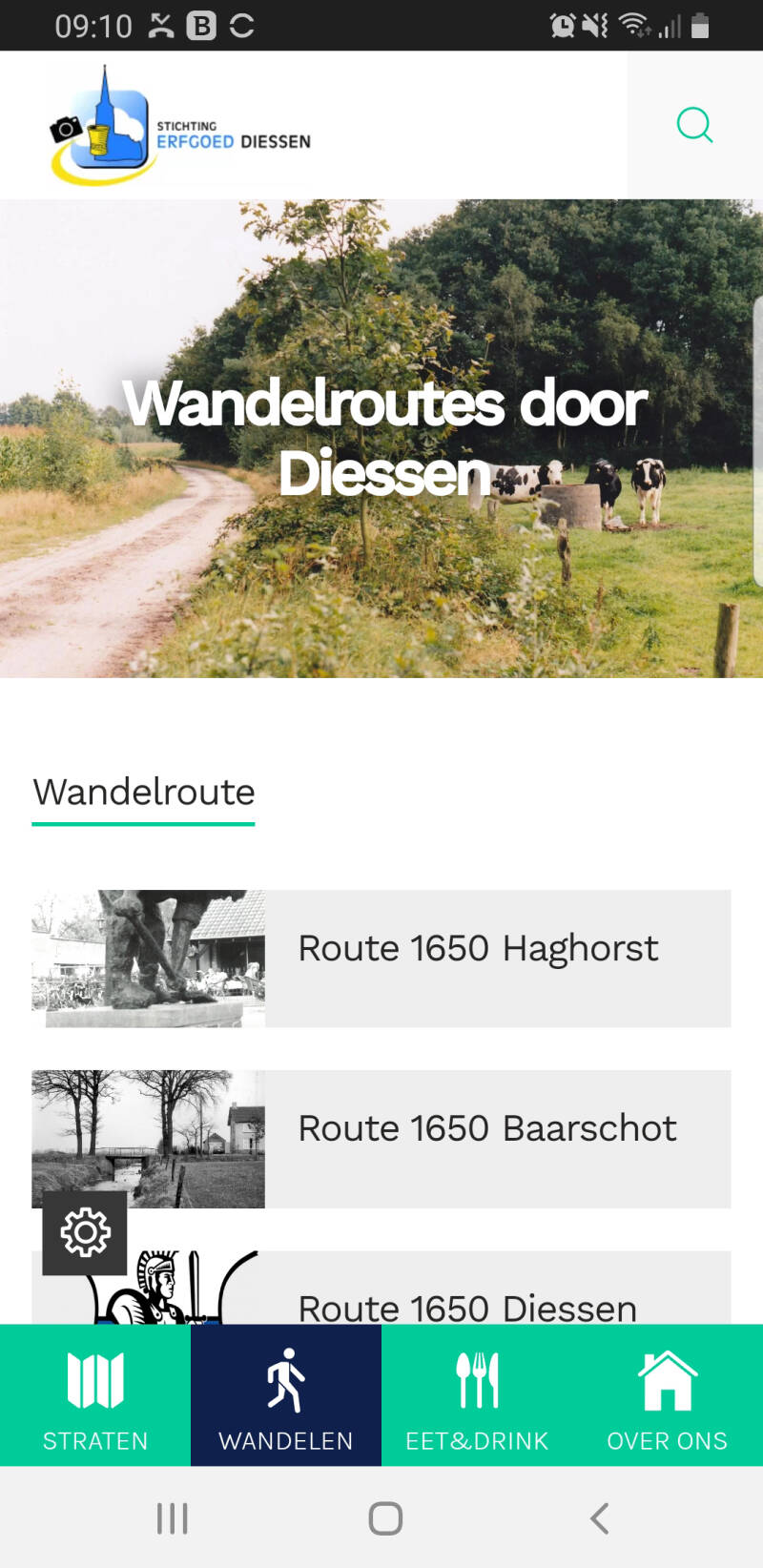
Task: Go to the Eet&Drink tab
Action: click(477, 1394)
